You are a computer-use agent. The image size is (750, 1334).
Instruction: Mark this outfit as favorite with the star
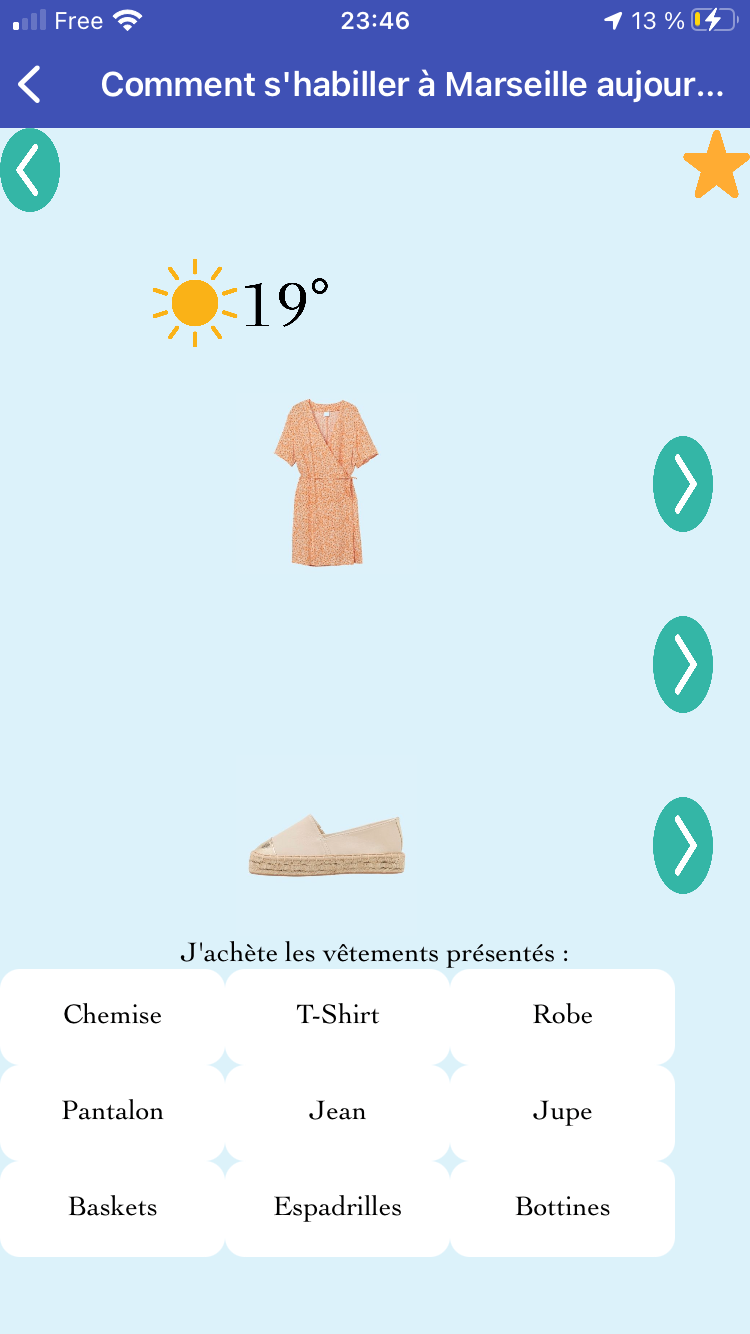tap(716, 166)
